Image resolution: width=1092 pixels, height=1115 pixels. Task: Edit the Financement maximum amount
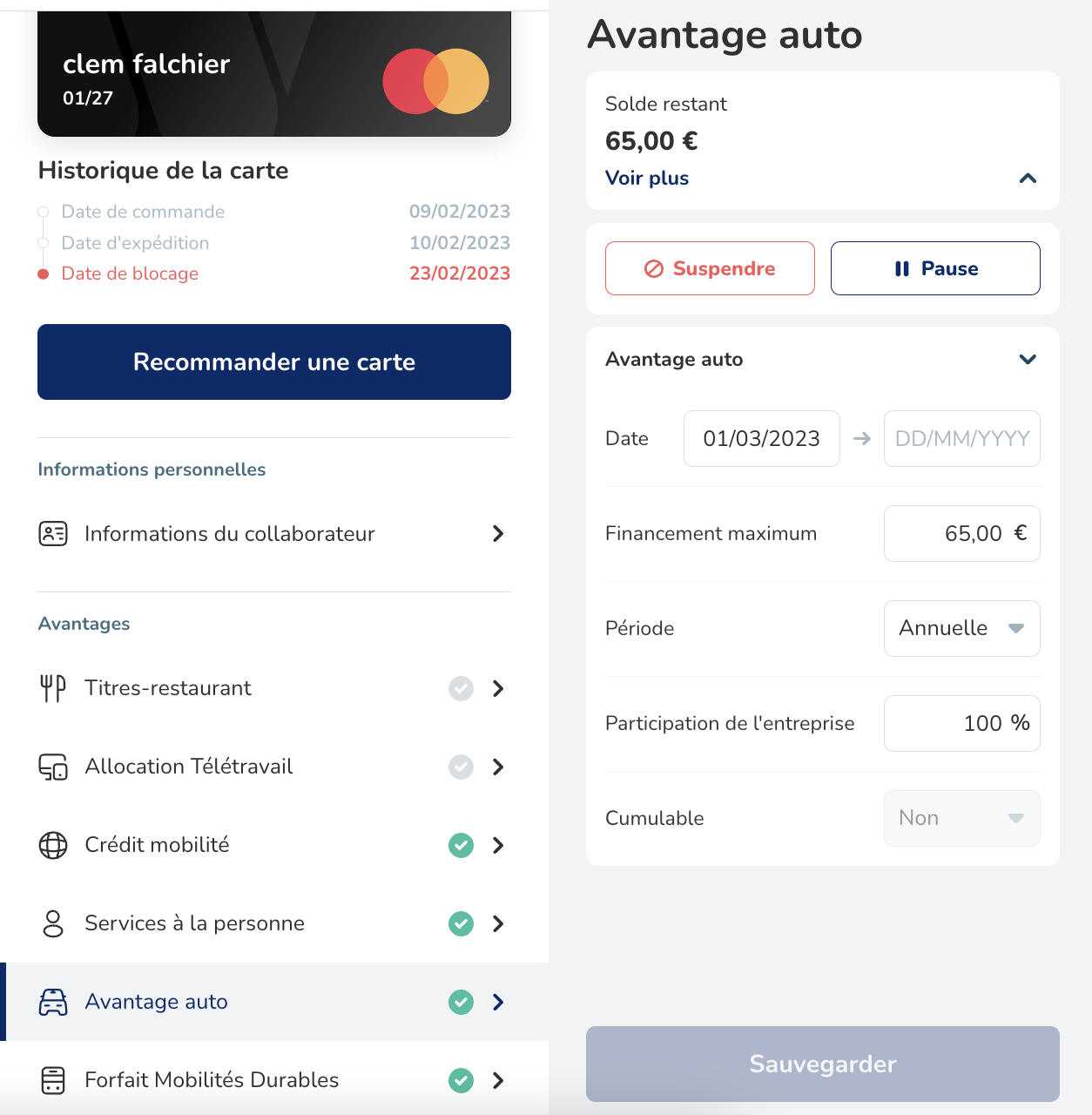tap(961, 533)
